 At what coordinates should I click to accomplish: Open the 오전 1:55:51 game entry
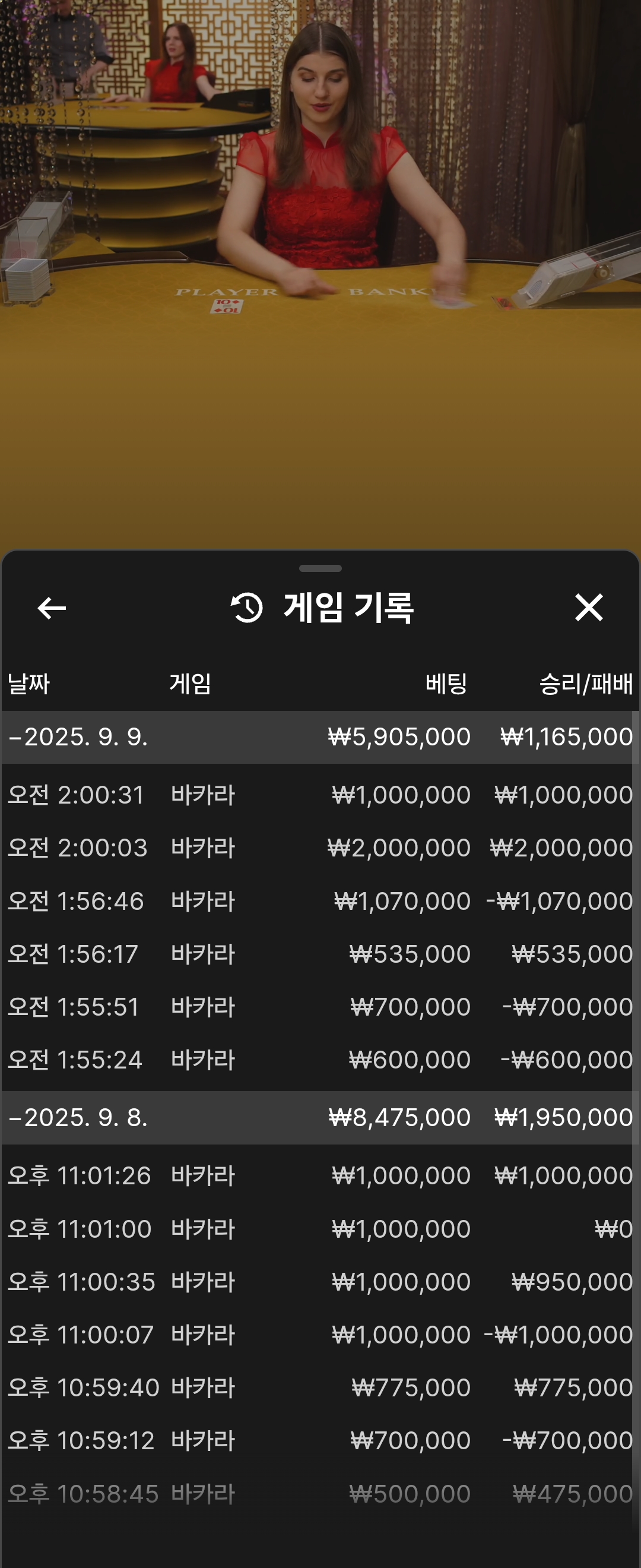pos(320,1007)
